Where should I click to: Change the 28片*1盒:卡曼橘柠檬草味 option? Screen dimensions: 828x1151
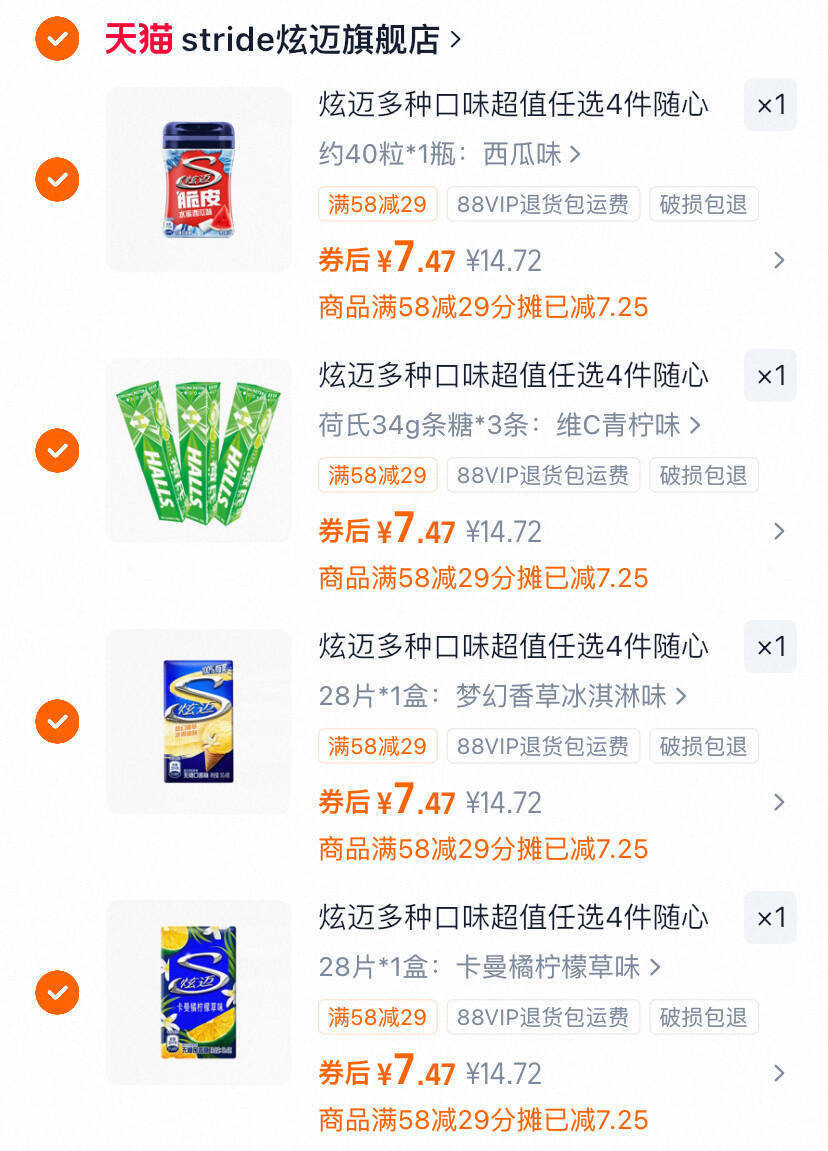[490, 967]
